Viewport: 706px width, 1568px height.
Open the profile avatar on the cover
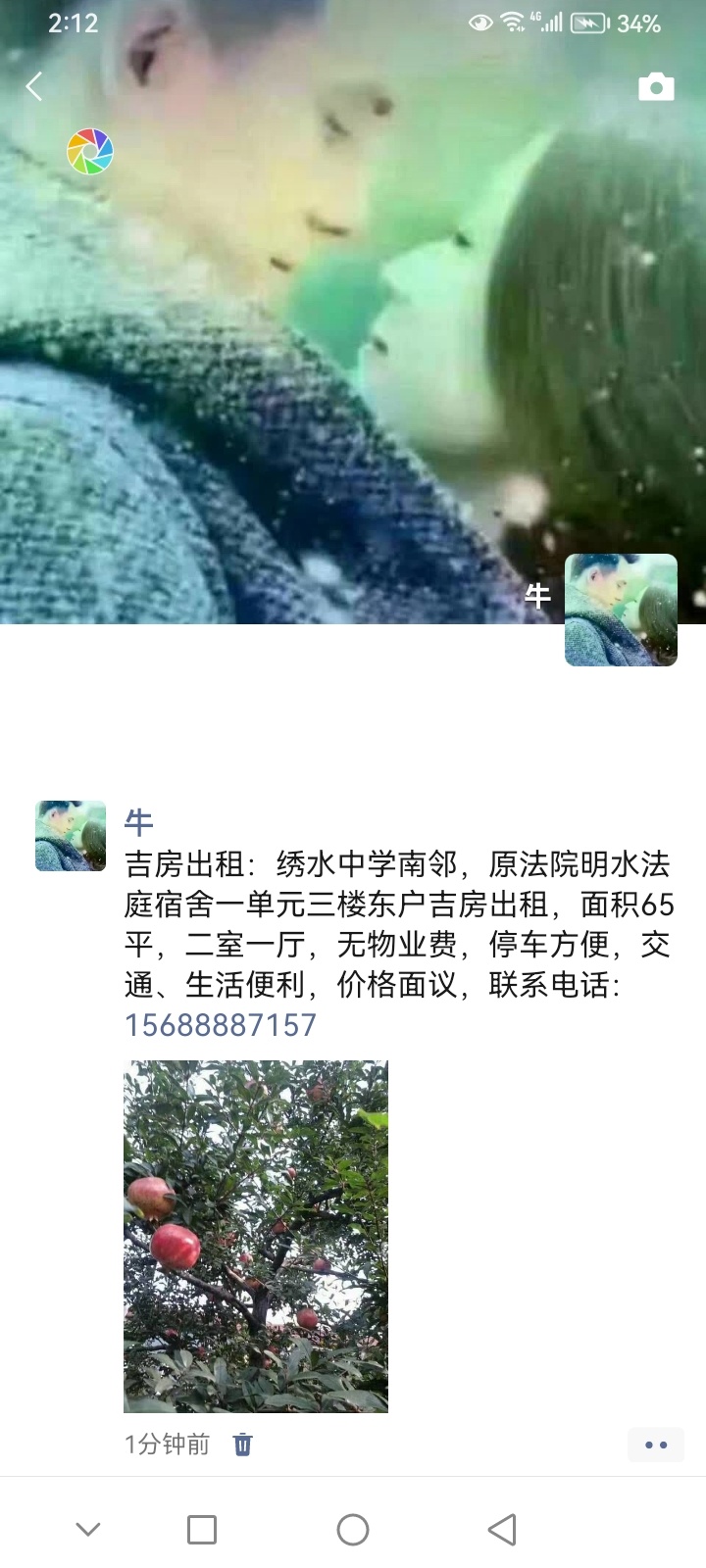(621, 610)
